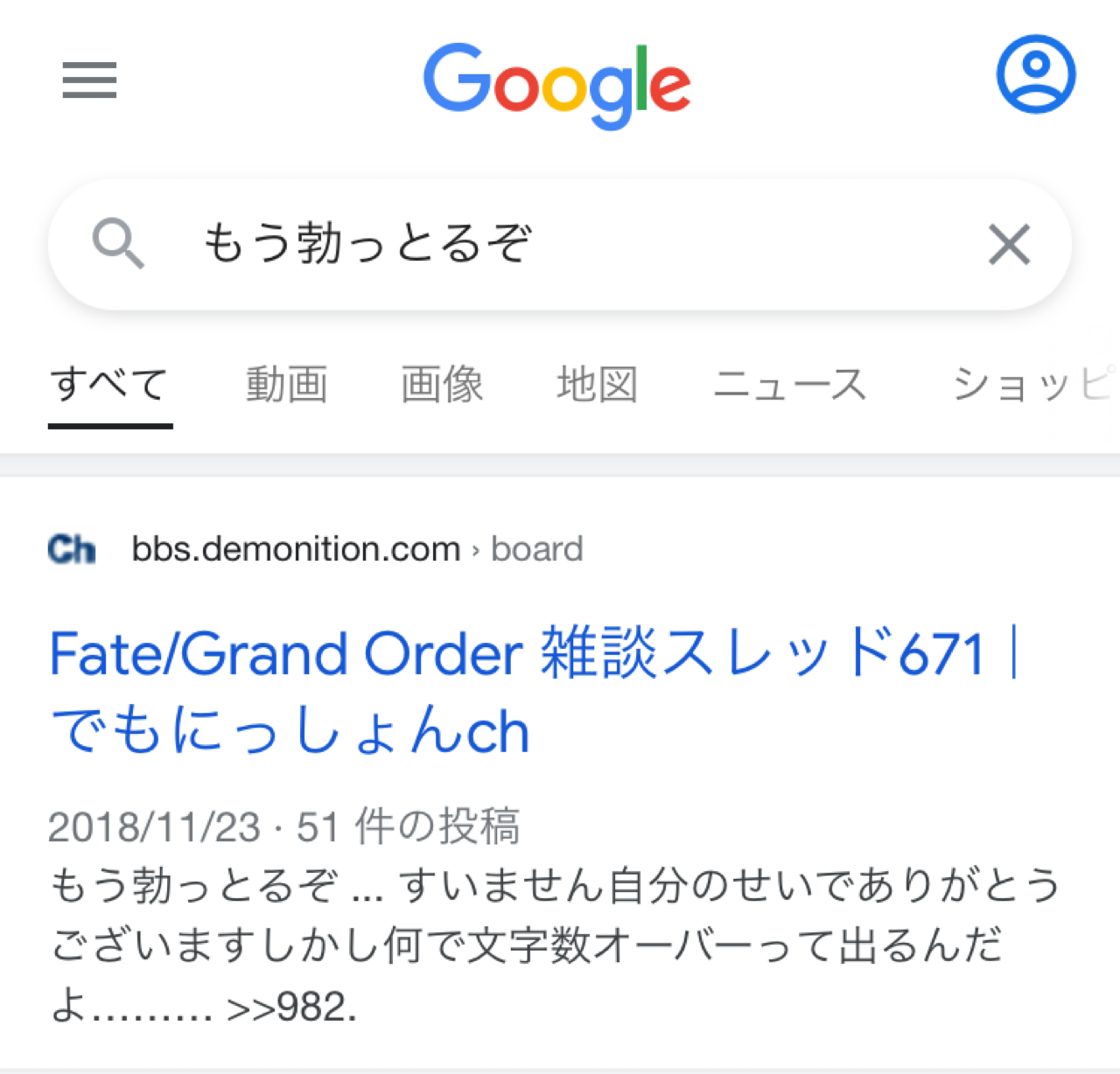Tap the search field with もう勃っとるぞ
1120x1074 pixels.
pyautogui.click(x=560, y=243)
